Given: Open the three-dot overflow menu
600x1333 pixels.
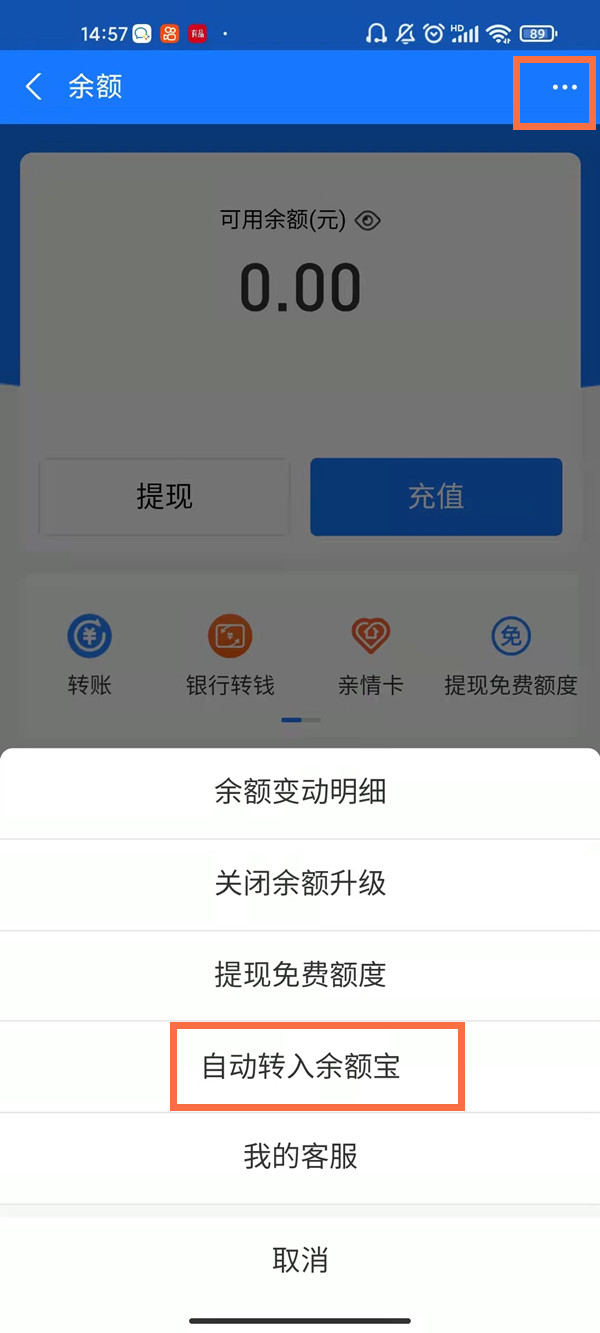Looking at the screenshot, I should pyautogui.click(x=564, y=88).
